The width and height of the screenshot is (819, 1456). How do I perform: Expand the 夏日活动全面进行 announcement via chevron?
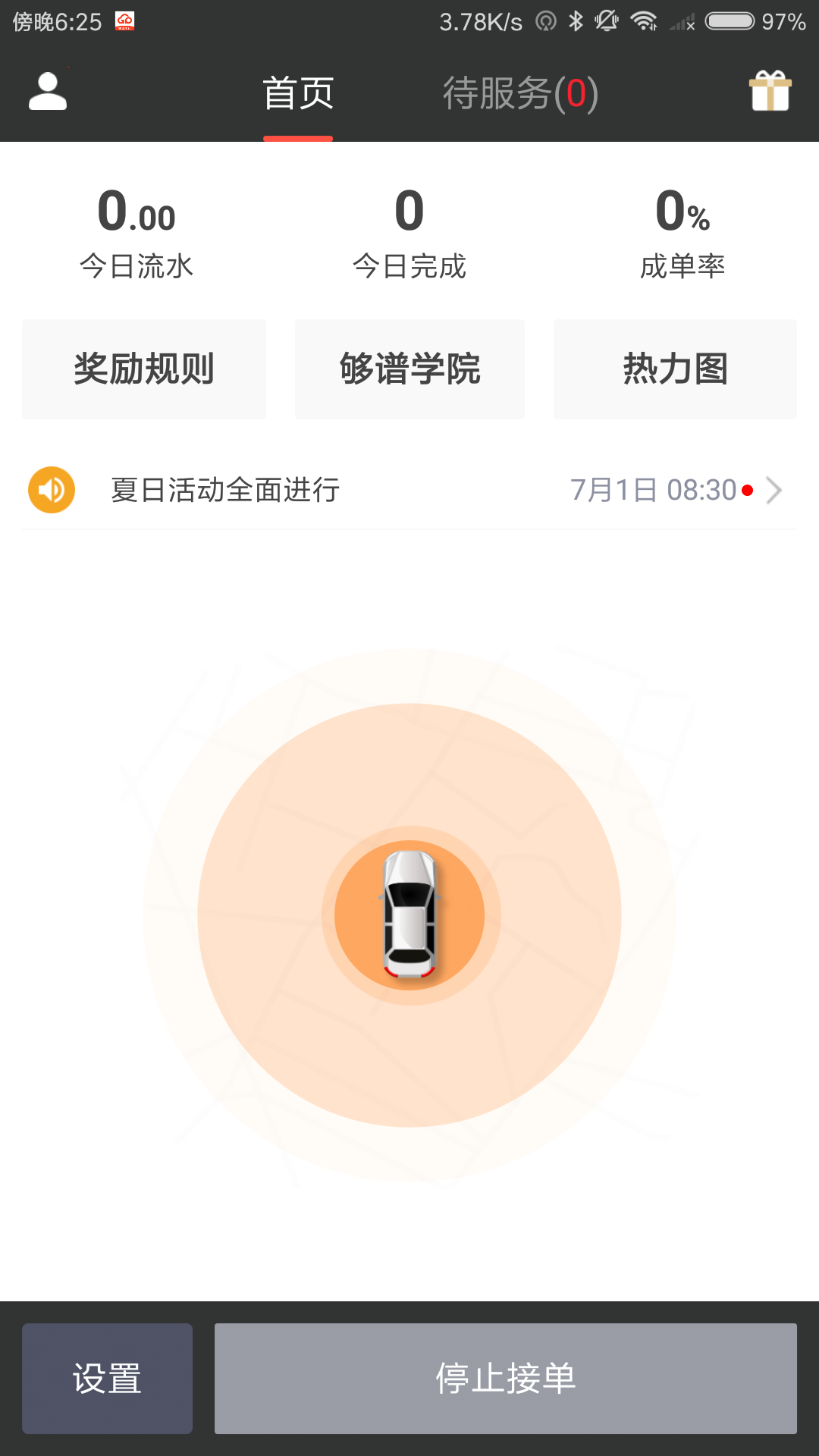click(774, 491)
